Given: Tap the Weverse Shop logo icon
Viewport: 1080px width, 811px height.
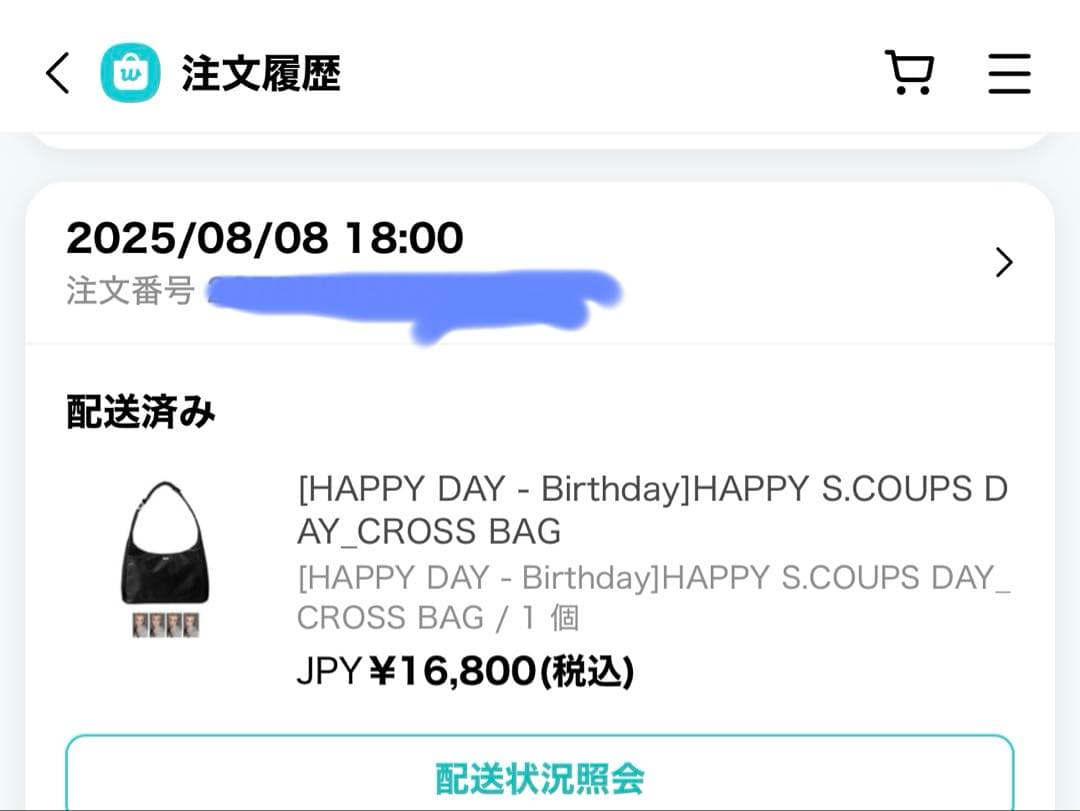Looking at the screenshot, I should coord(130,73).
